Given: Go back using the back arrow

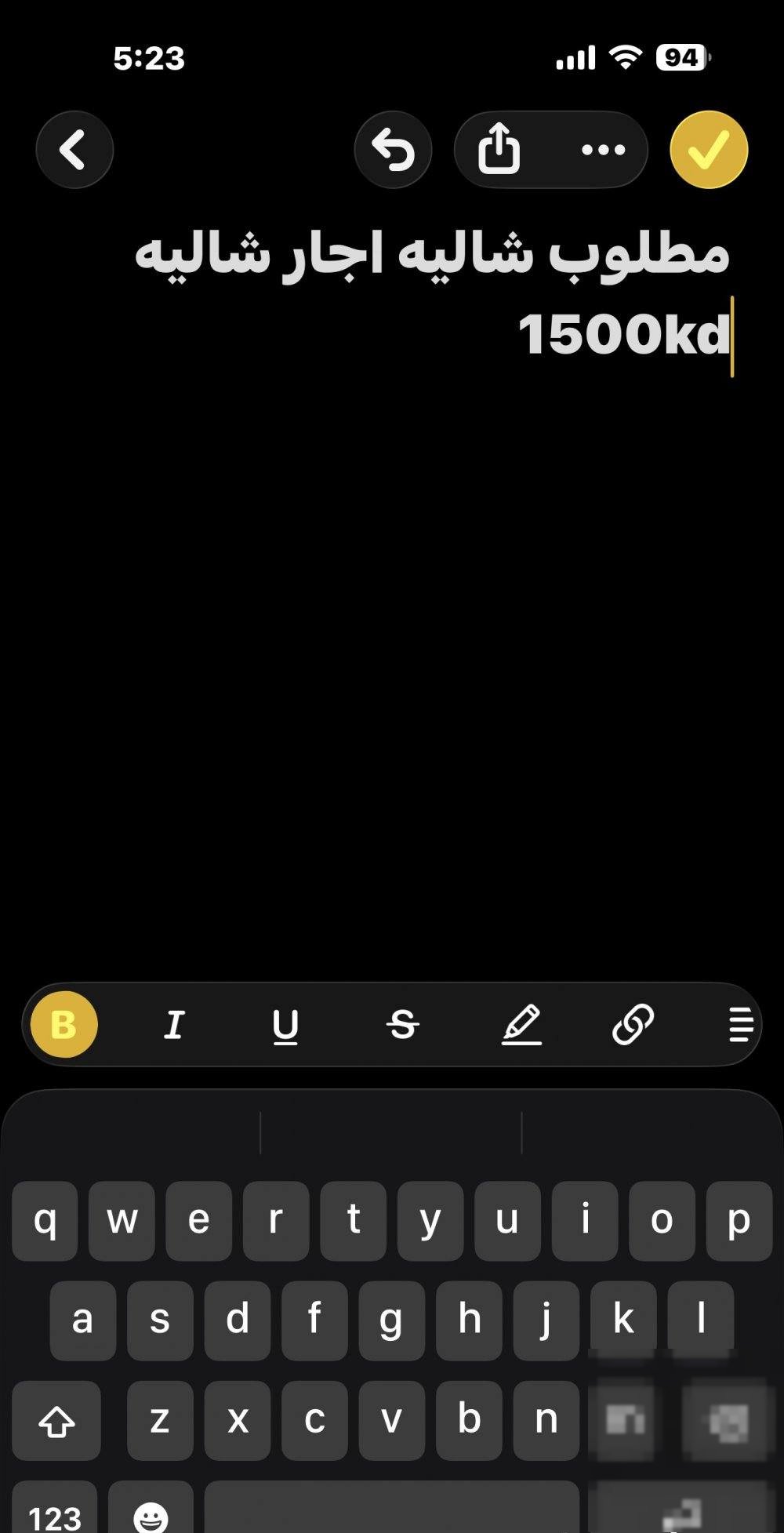Looking at the screenshot, I should [74, 150].
